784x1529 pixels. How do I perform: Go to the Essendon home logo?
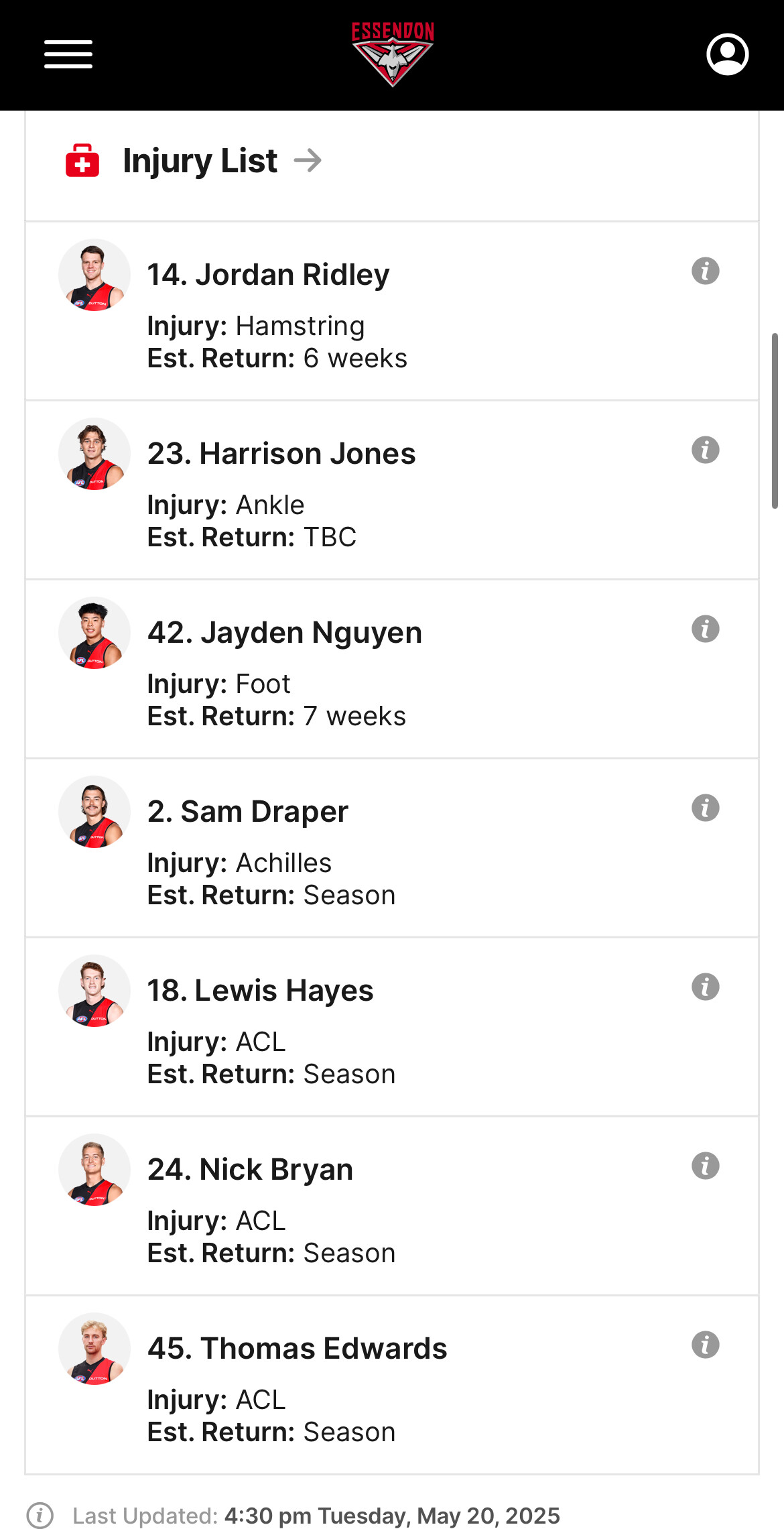tap(393, 54)
